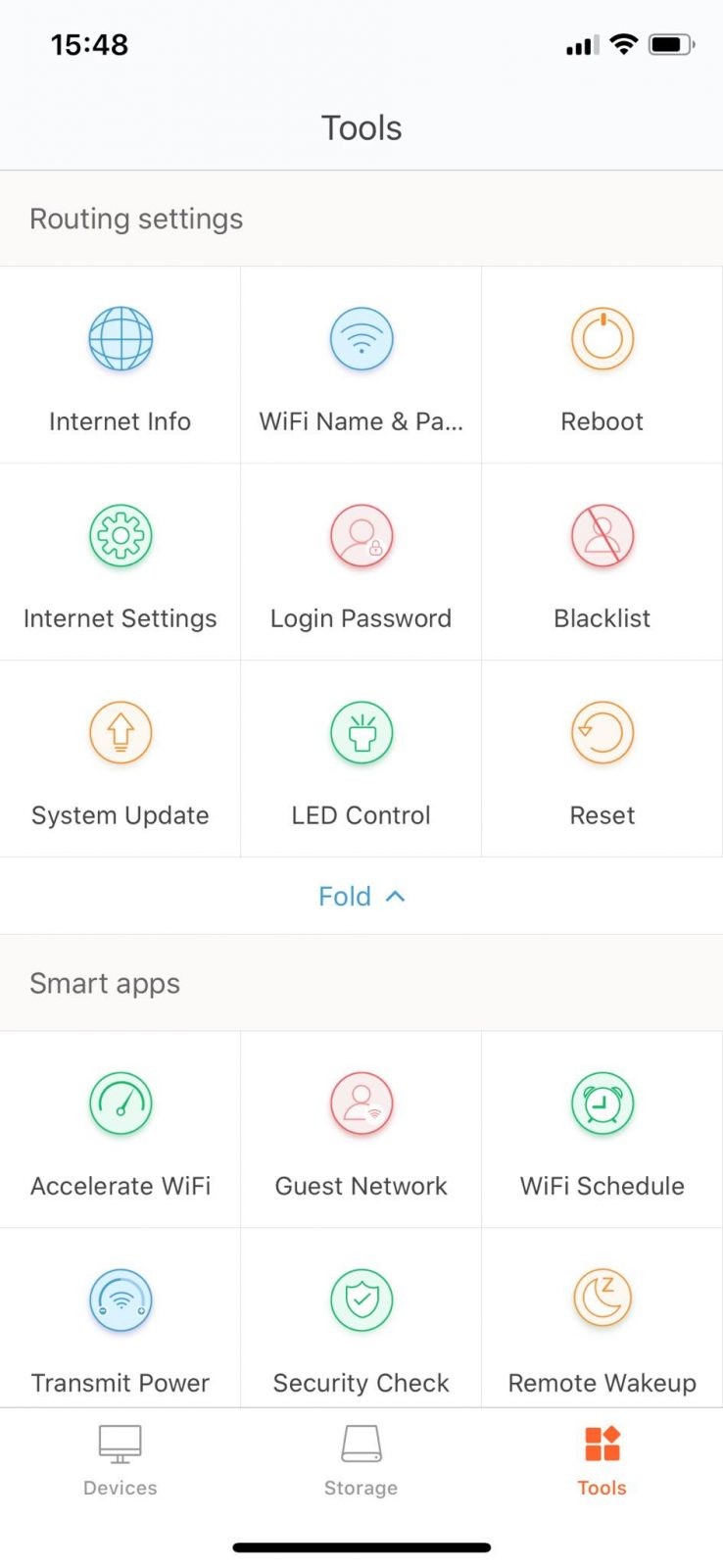Screen dimensions: 723x1568
Task: Open the Blacklist tool
Action: click(x=602, y=563)
